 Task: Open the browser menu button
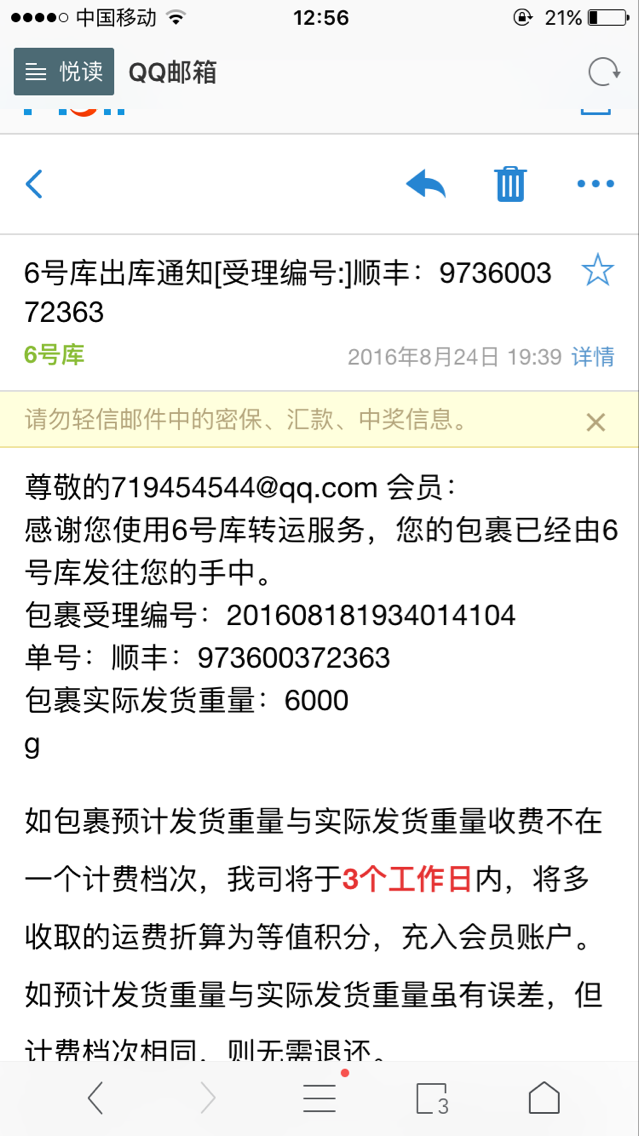pyautogui.click(x=320, y=1099)
